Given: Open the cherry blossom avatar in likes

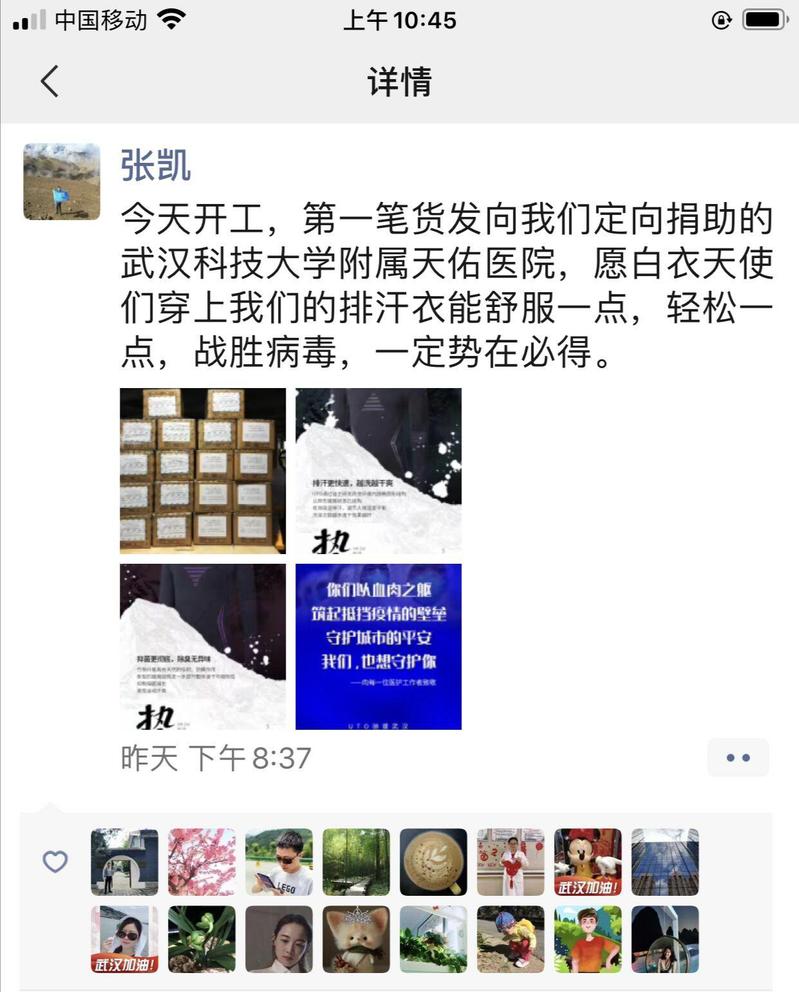Looking at the screenshot, I should click(x=202, y=861).
